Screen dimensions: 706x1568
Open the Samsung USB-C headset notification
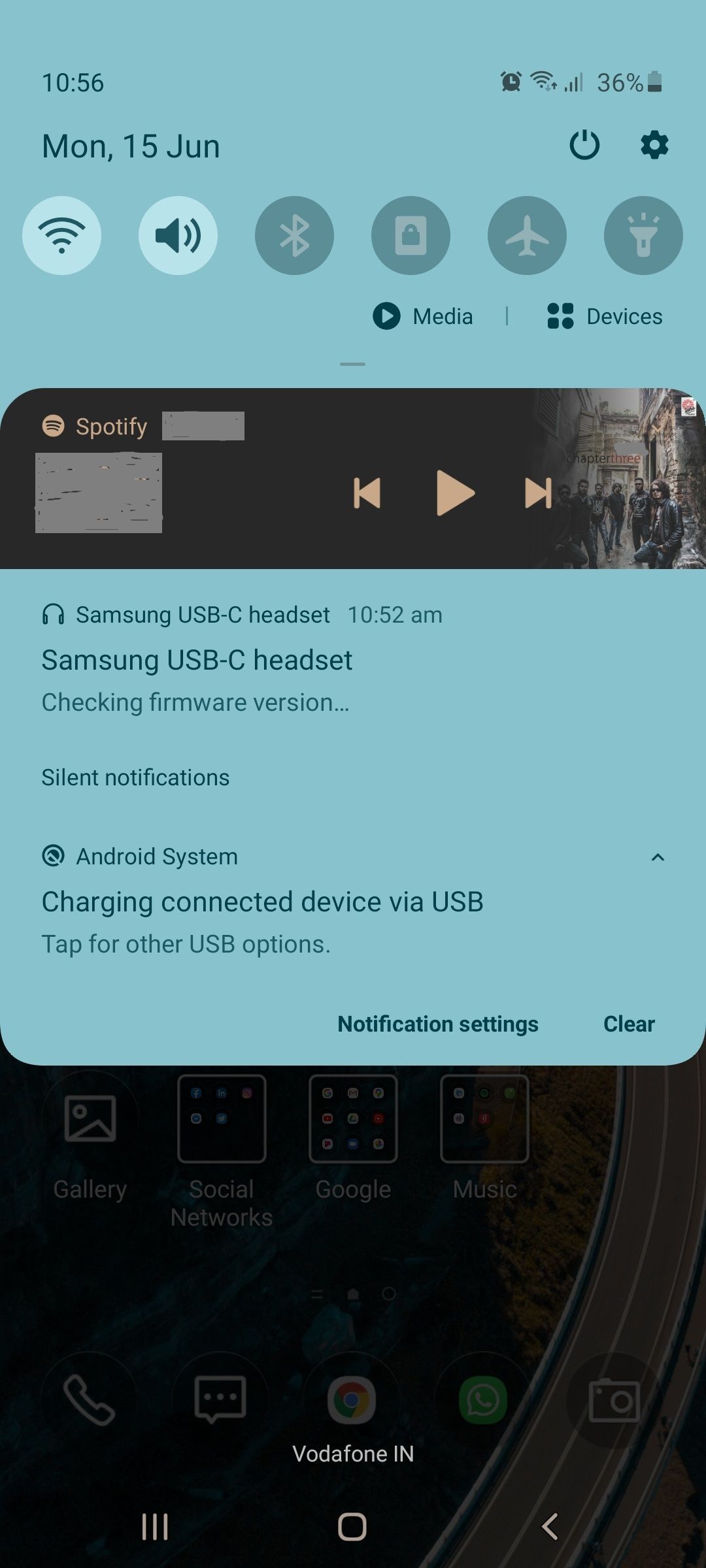pos(353,659)
